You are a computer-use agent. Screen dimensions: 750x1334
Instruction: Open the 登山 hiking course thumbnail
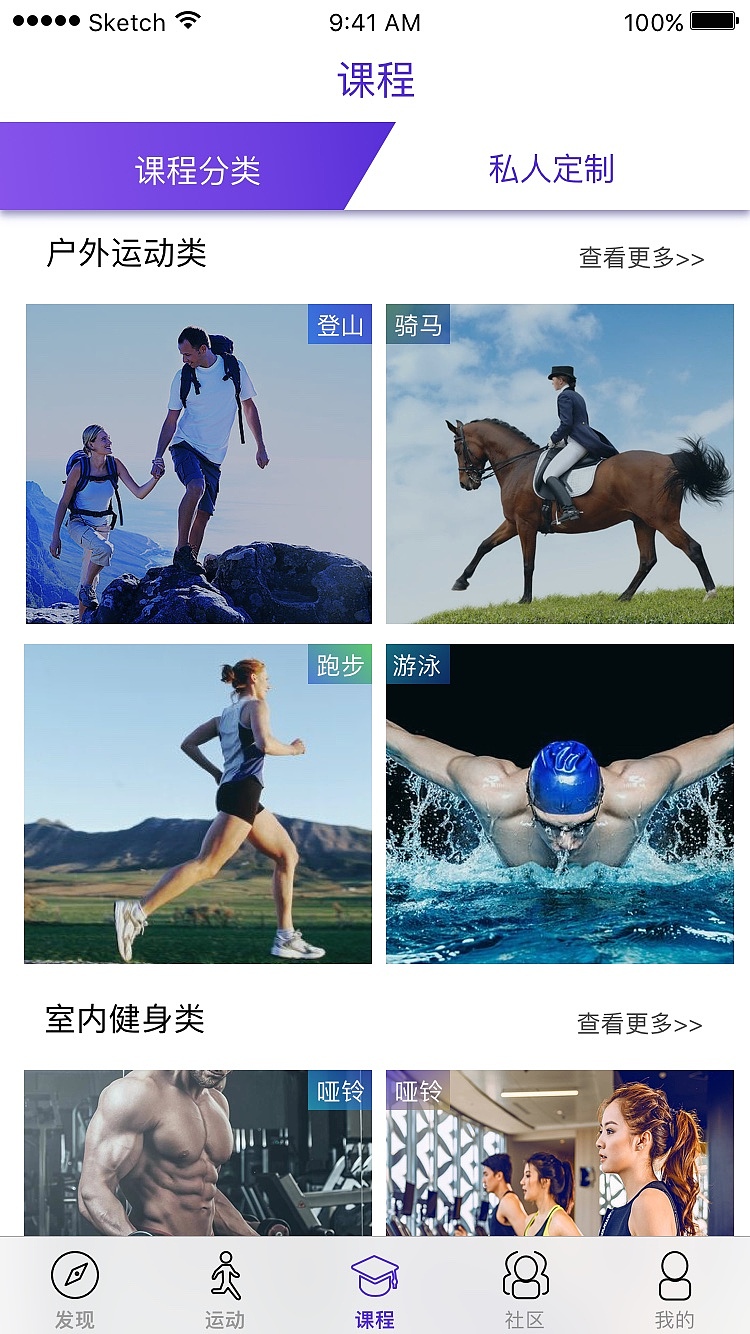(x=196, y=462)
